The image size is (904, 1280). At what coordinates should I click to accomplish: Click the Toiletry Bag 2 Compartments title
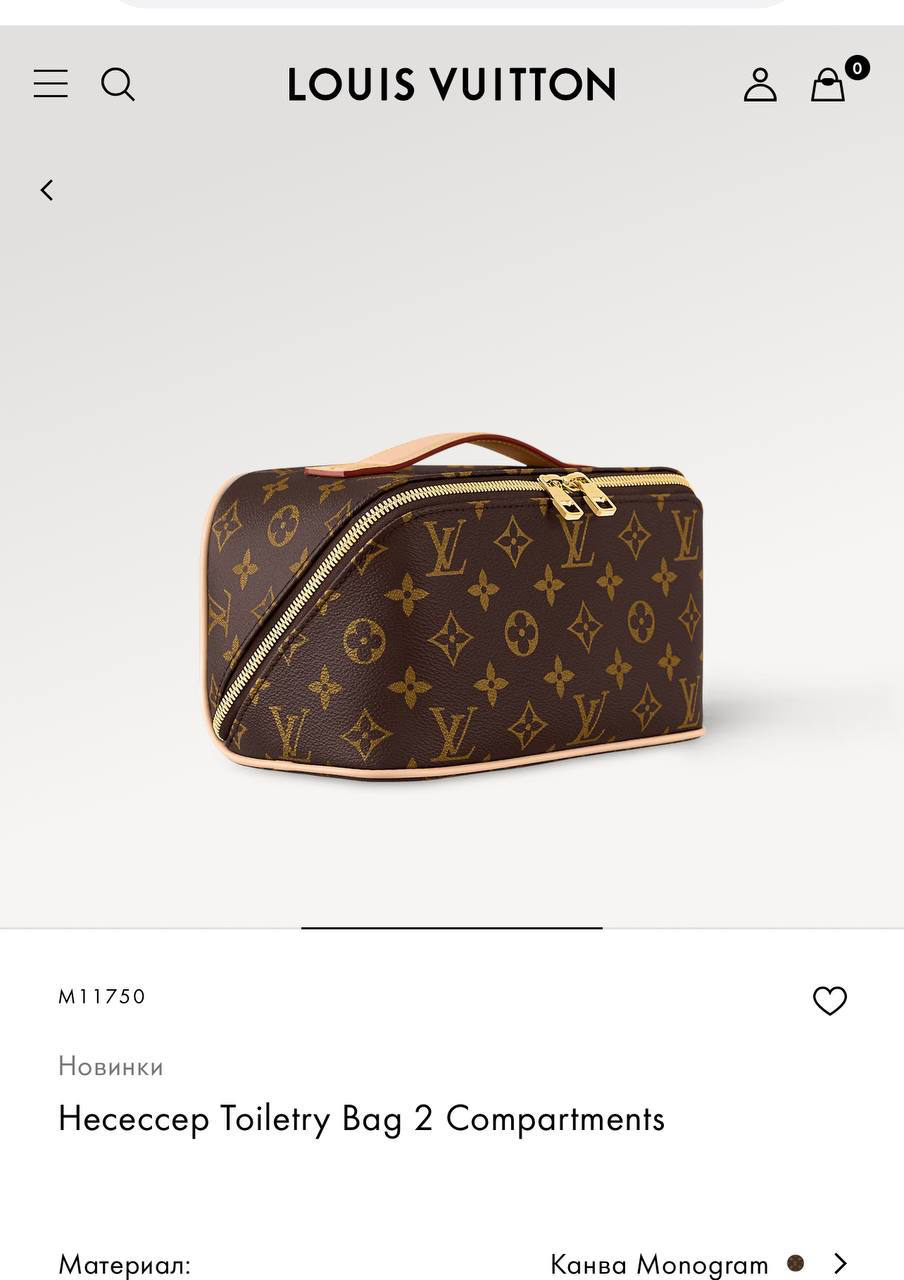pos(361,1118)
